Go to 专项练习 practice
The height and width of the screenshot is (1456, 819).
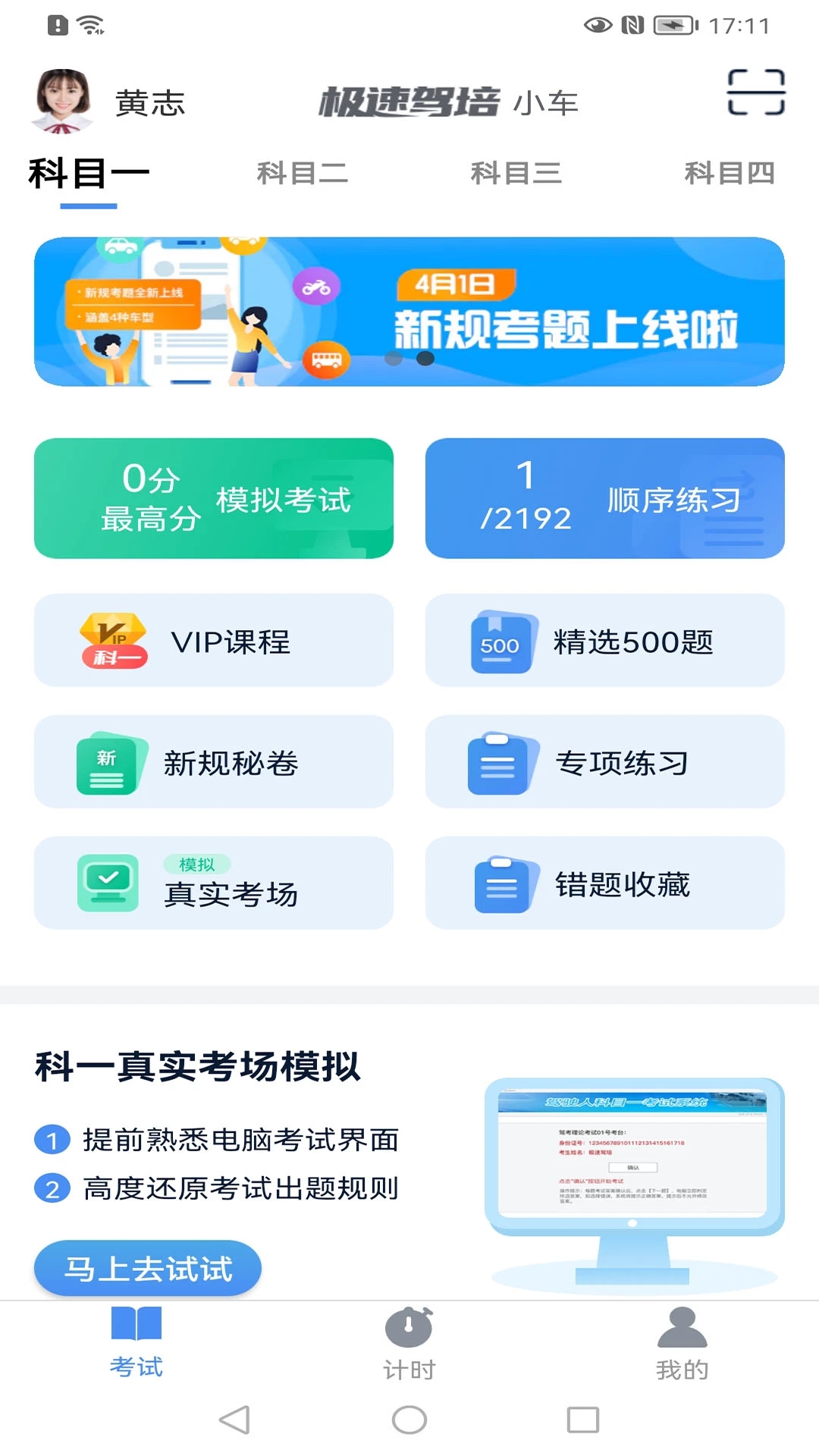coord(604,762)
